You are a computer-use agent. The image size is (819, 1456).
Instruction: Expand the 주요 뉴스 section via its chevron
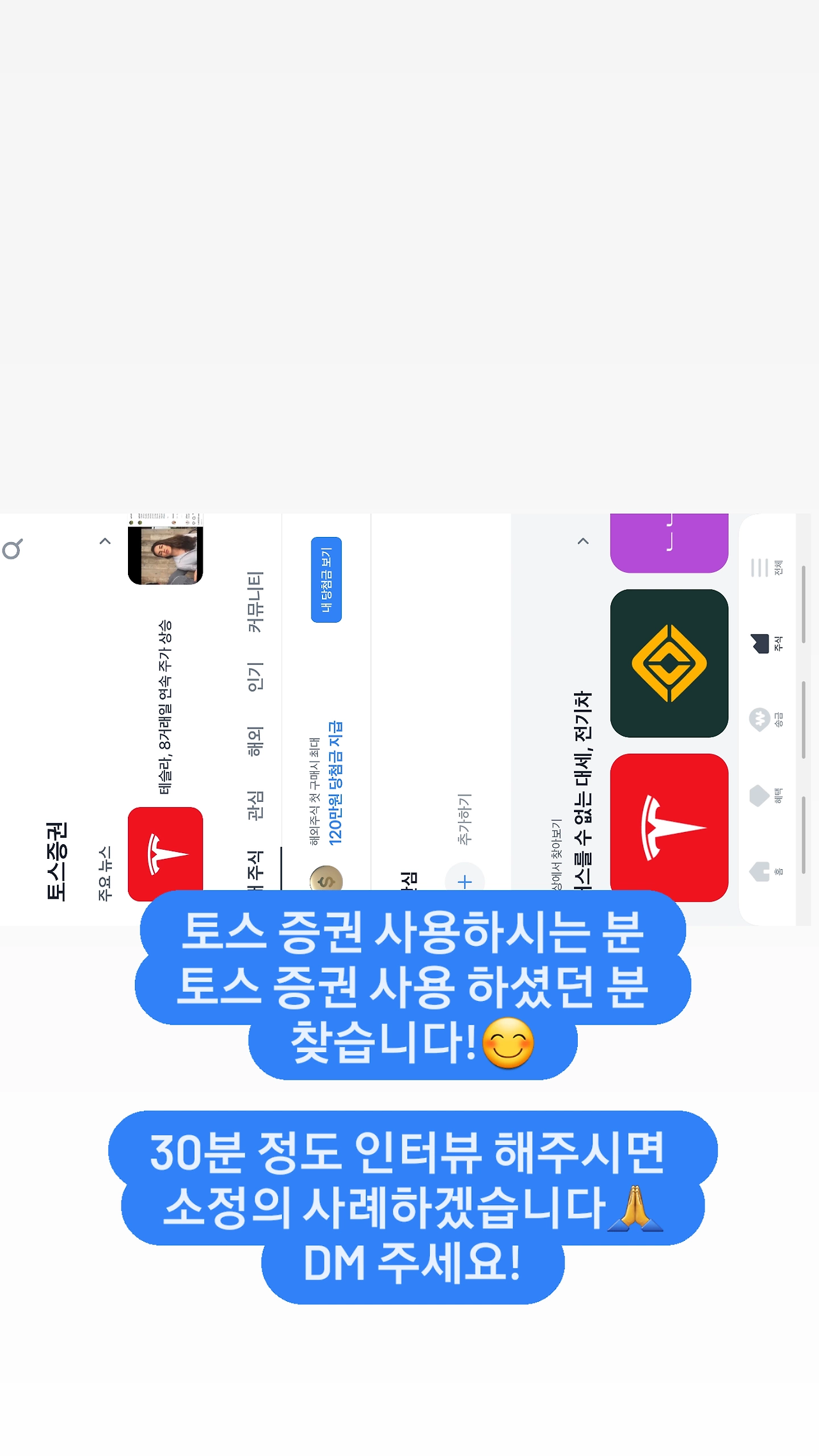click(x=106, y=541)
